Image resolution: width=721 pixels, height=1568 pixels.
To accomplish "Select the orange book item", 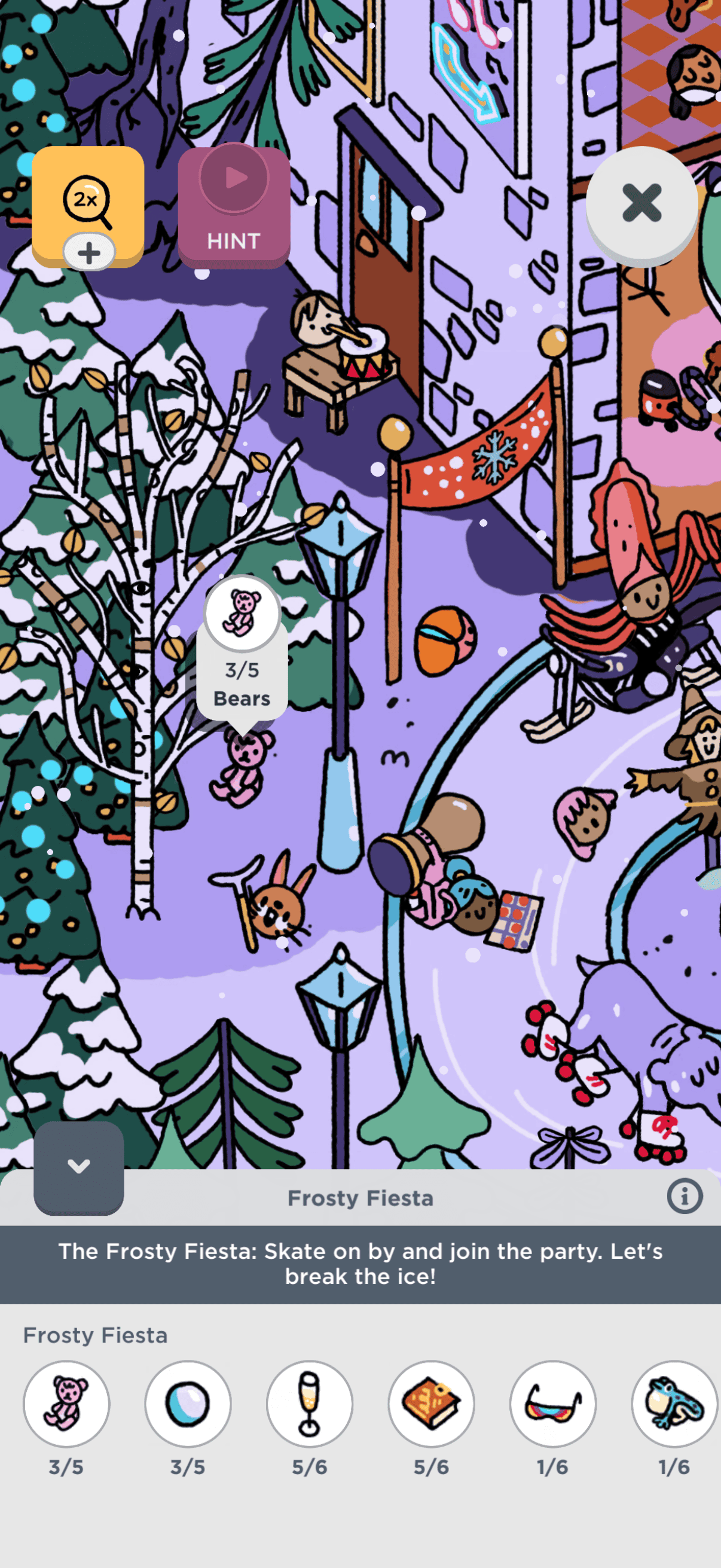I will pyautogui.click(x=431, y=1404).
